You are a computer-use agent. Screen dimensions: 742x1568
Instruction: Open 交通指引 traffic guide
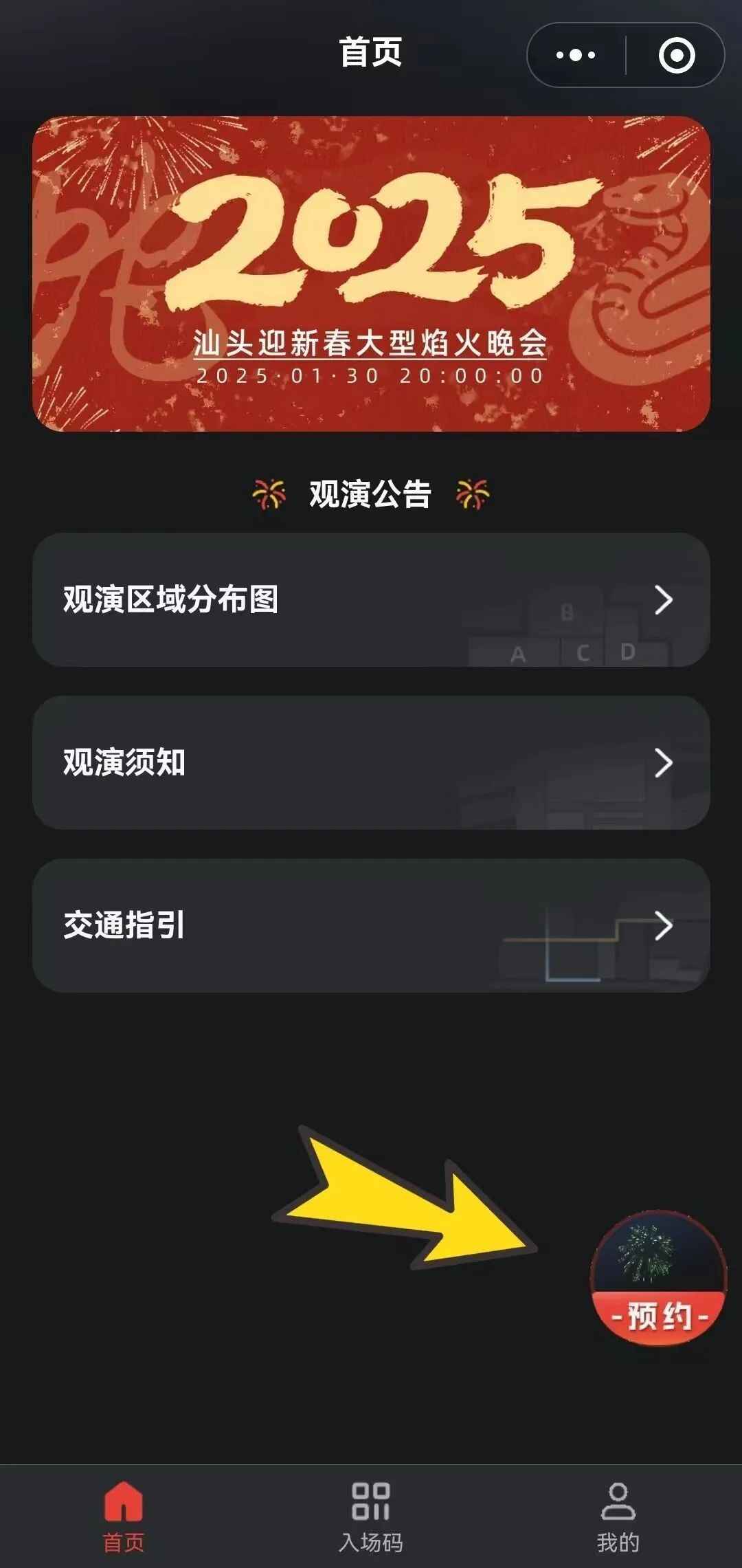point(371,925)
